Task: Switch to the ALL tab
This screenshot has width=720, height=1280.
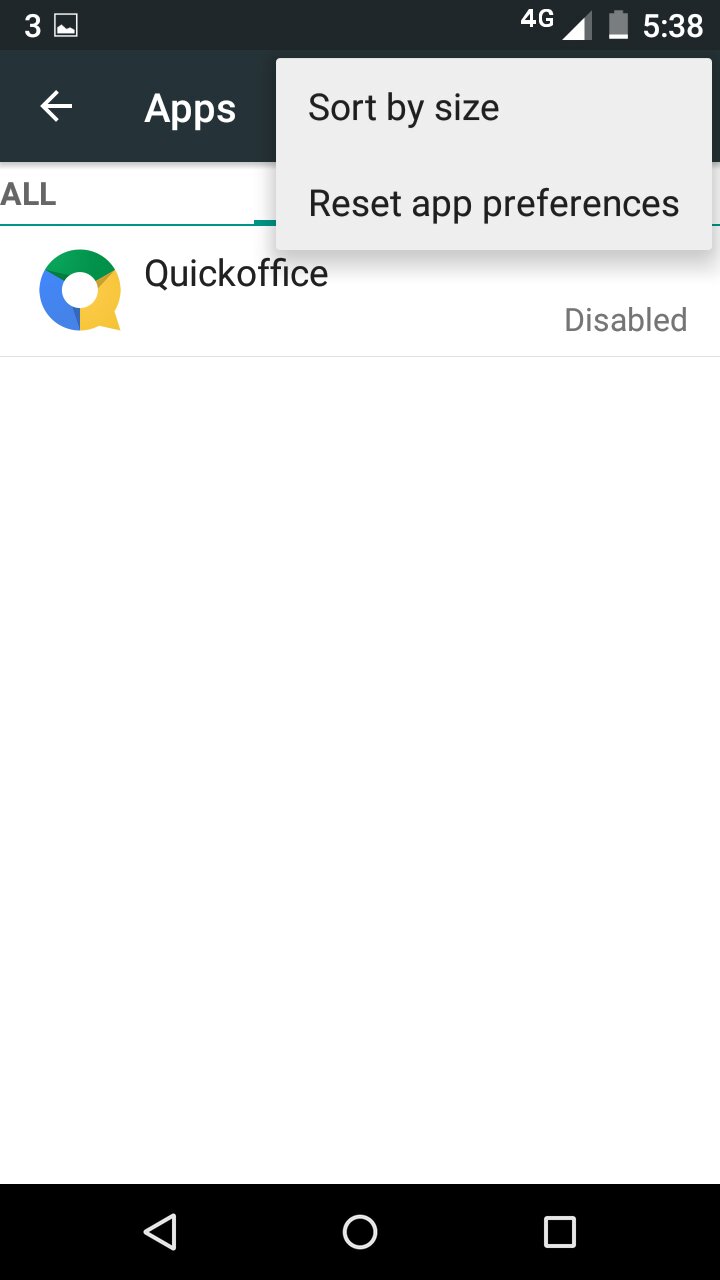Action: tap(28, 195)
